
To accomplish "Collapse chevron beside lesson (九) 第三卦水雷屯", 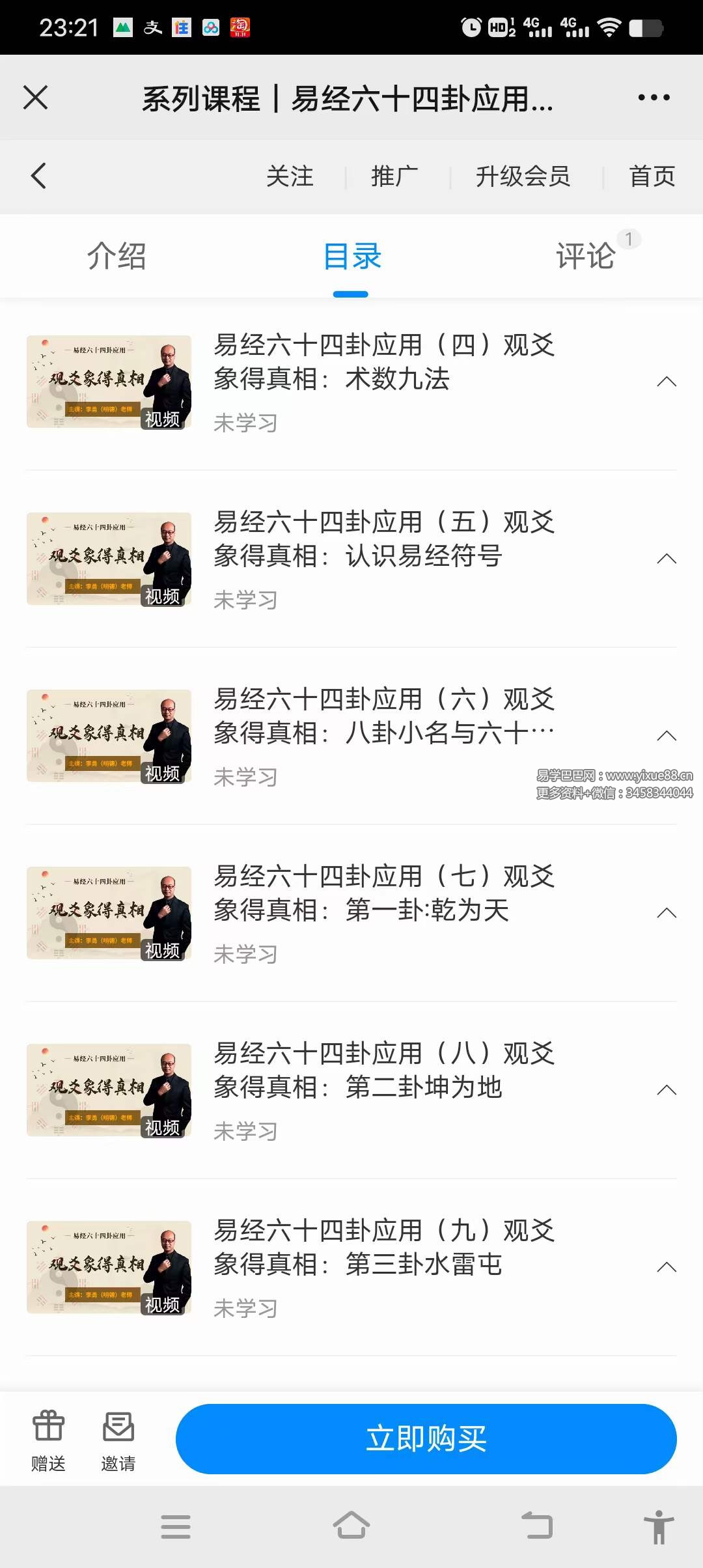I will (667, 1267).
